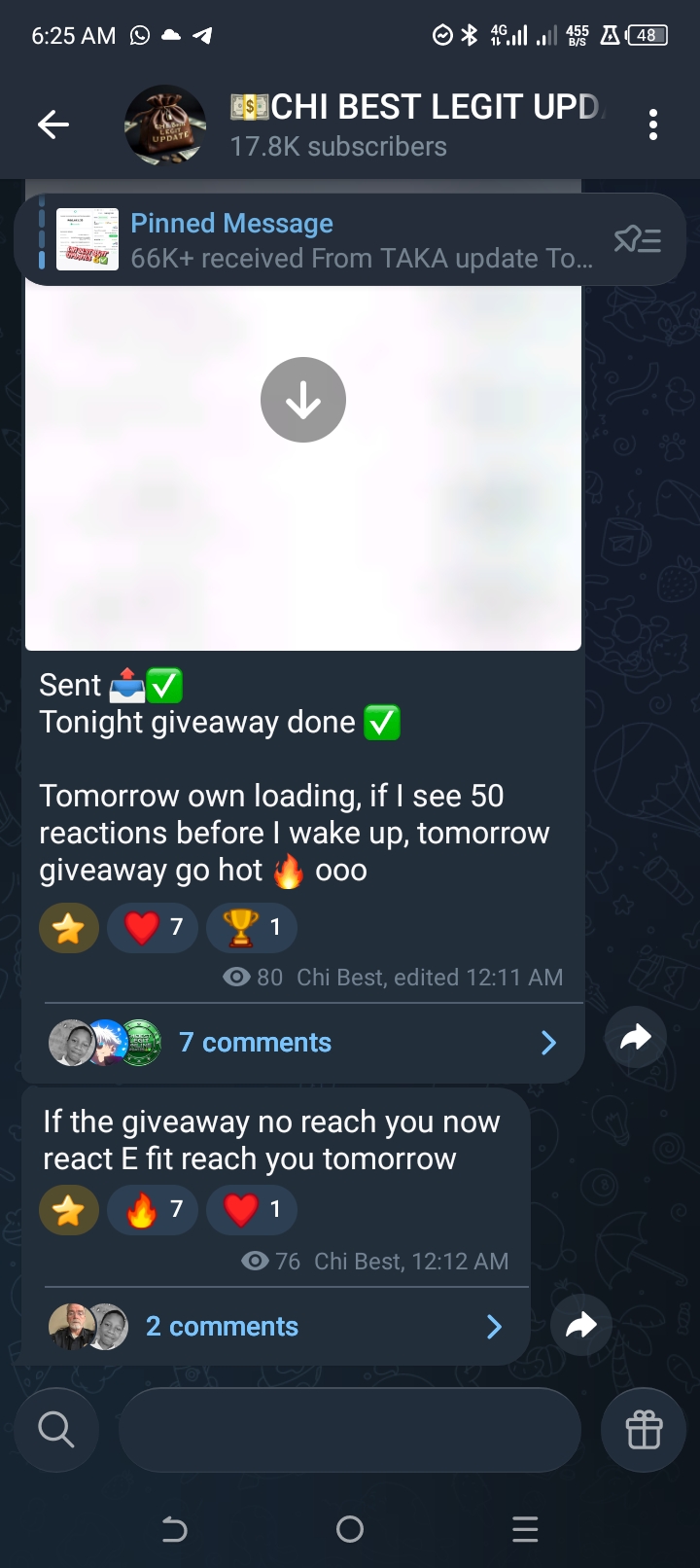Tap star reaction on react post

click(x=69, y=1210)
